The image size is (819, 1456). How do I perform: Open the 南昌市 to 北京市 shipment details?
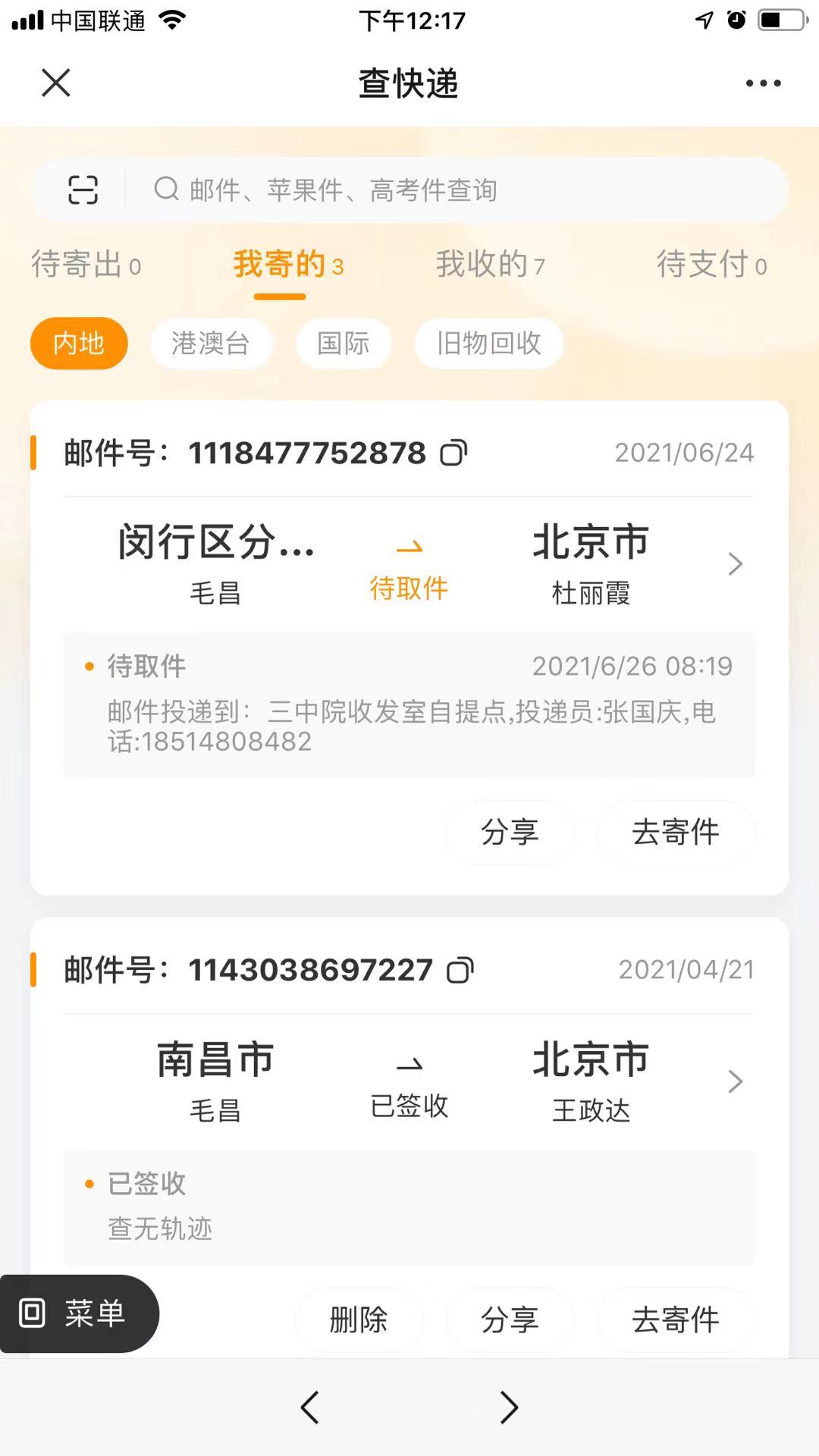click(x=409, y=1081)
